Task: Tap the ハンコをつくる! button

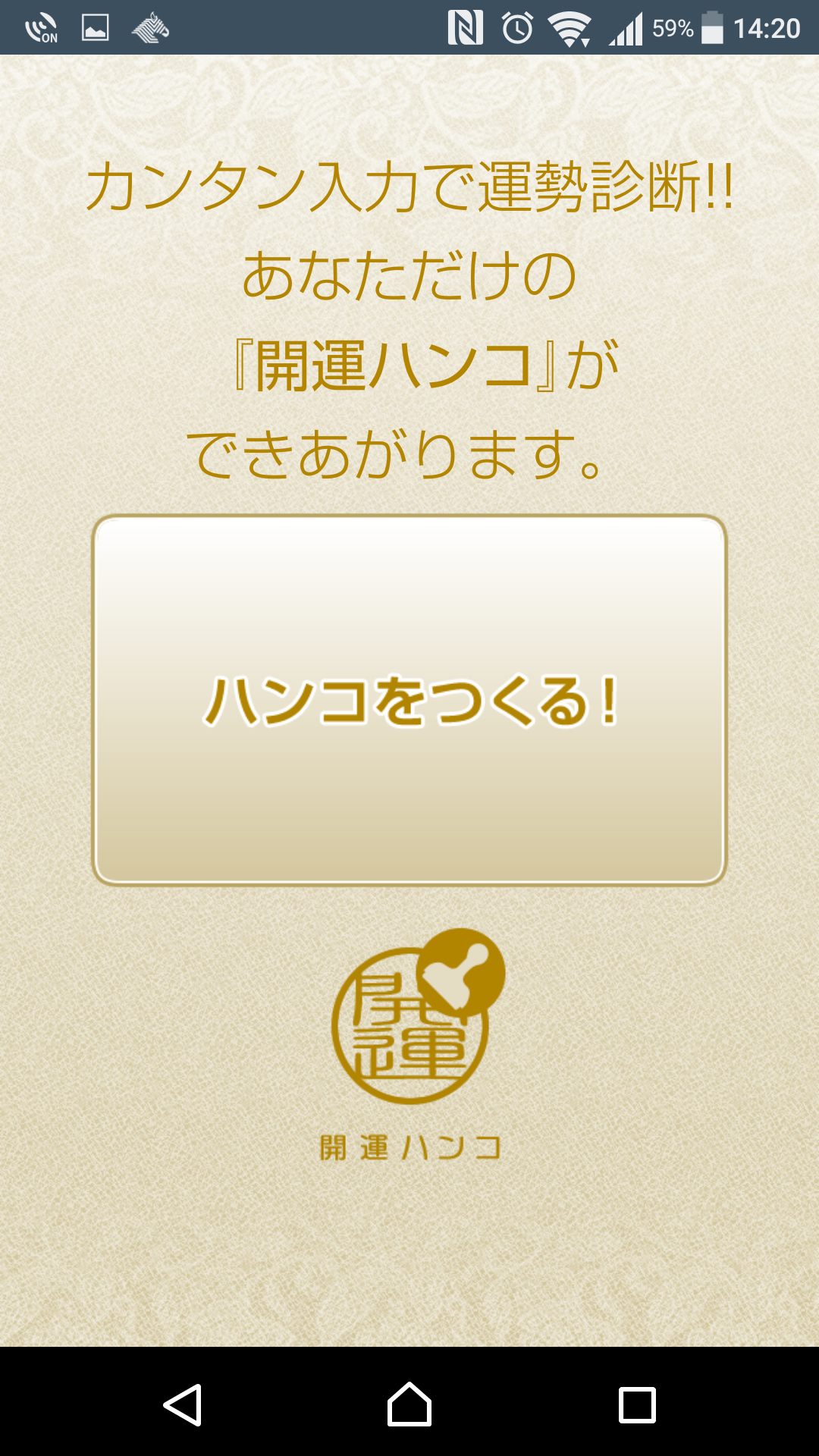Action: (x=409, y=700)
